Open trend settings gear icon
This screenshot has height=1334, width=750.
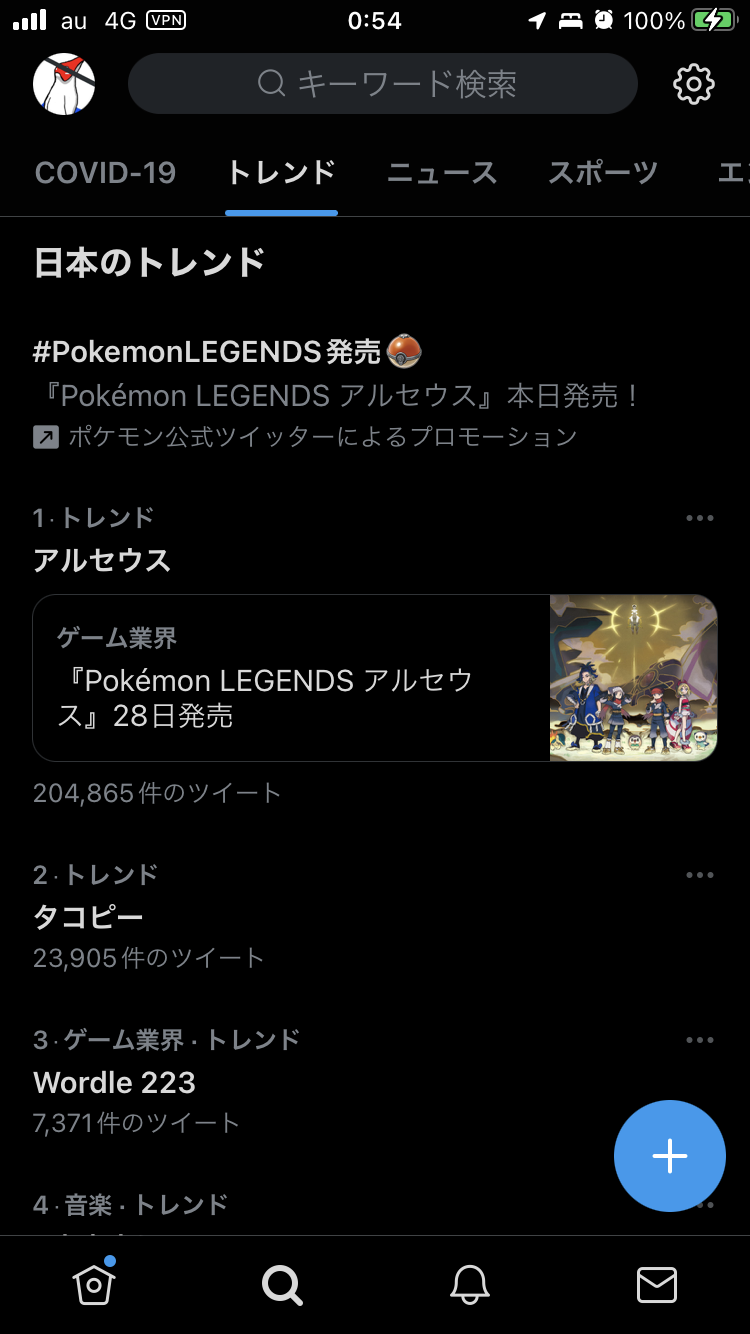(x=693, y=84)
